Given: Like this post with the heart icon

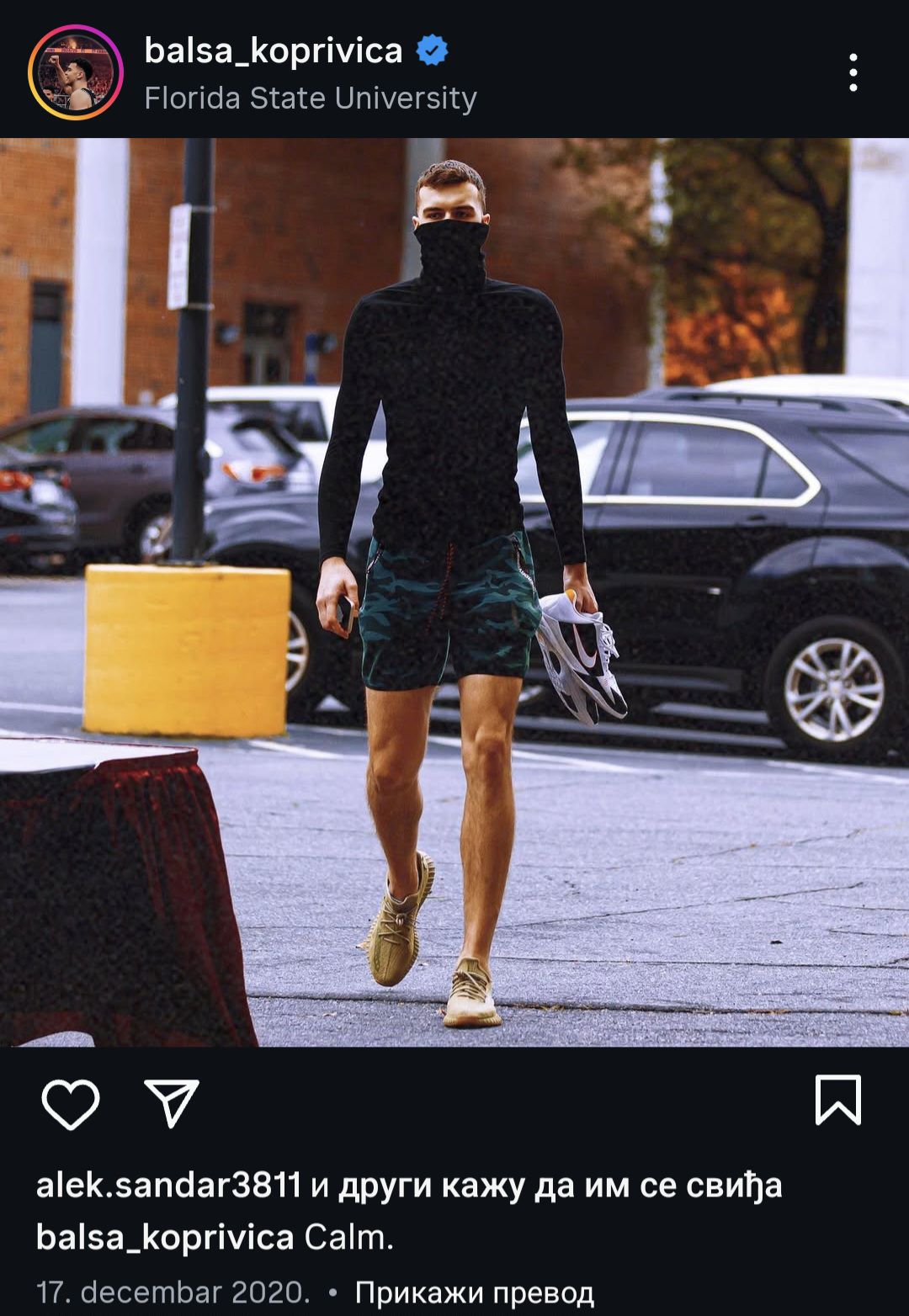Looking at the screenshot, I should [x=71, y=1103].
